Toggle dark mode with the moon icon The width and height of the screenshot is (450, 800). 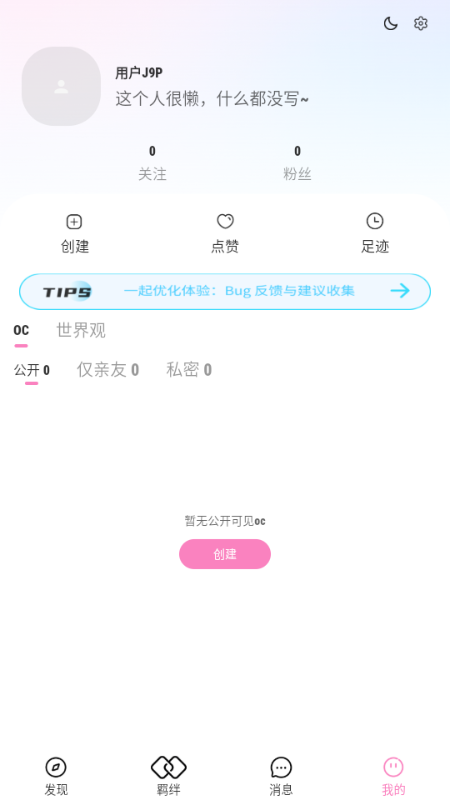pyautogui.click(x=390, y=23)
